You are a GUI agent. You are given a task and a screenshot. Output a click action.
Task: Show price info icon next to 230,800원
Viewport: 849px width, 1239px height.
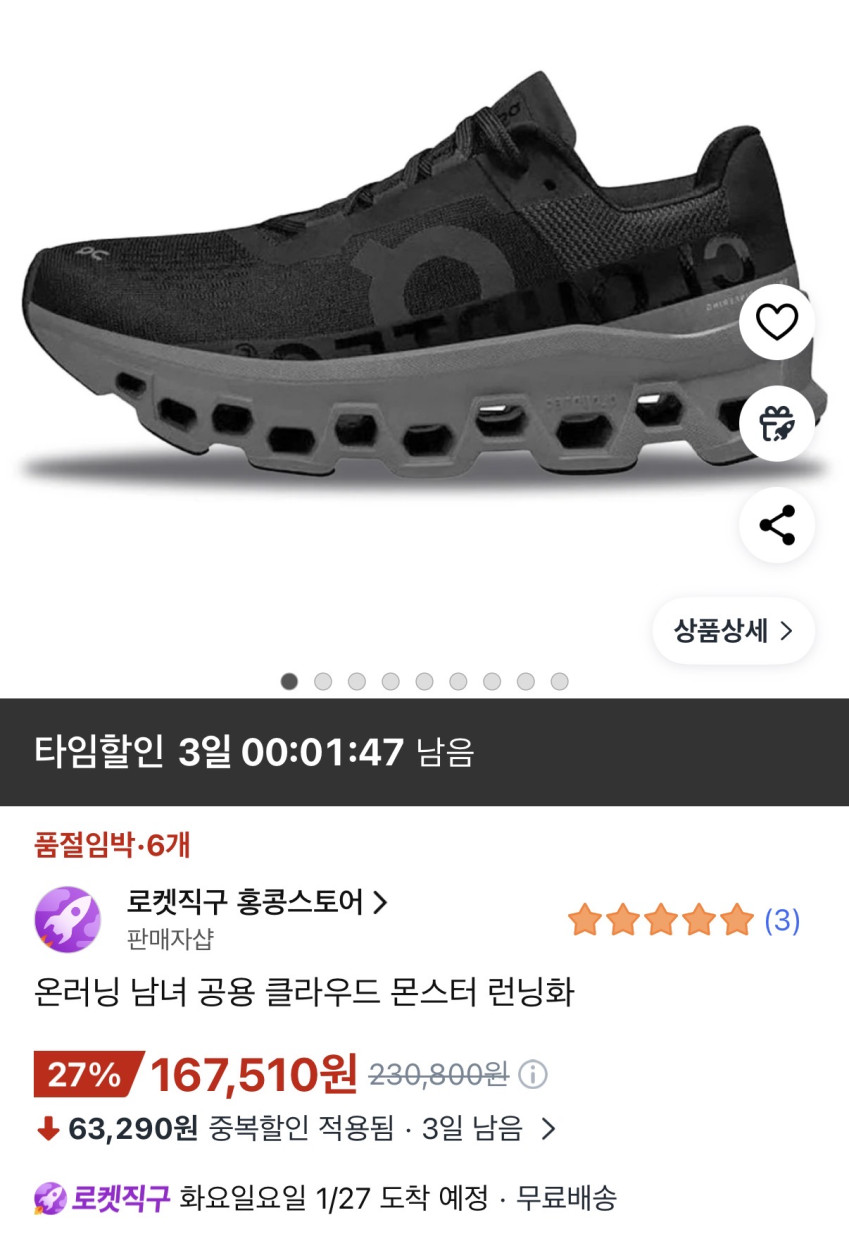click(534, 1075)
